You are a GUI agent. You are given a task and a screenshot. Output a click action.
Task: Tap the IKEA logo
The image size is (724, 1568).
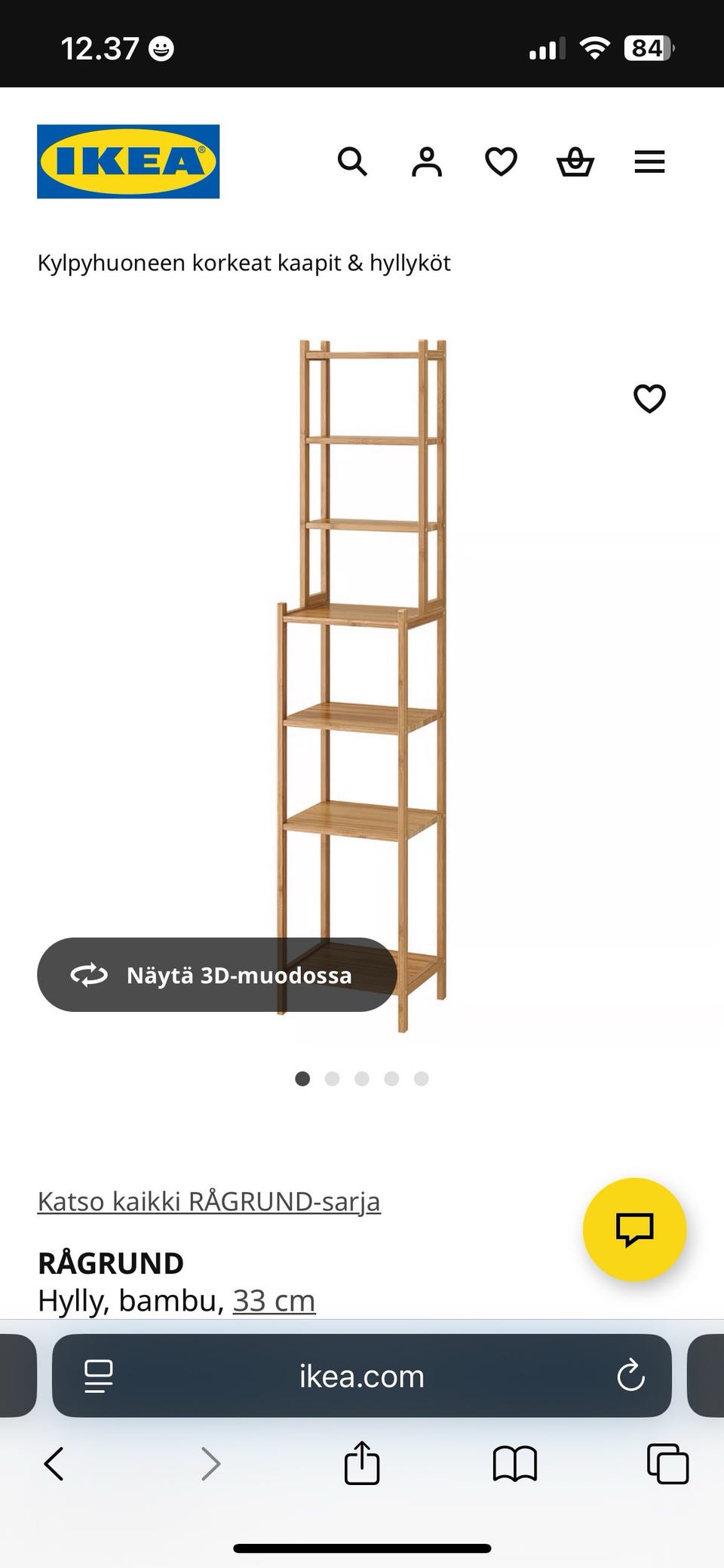point(129,161)
